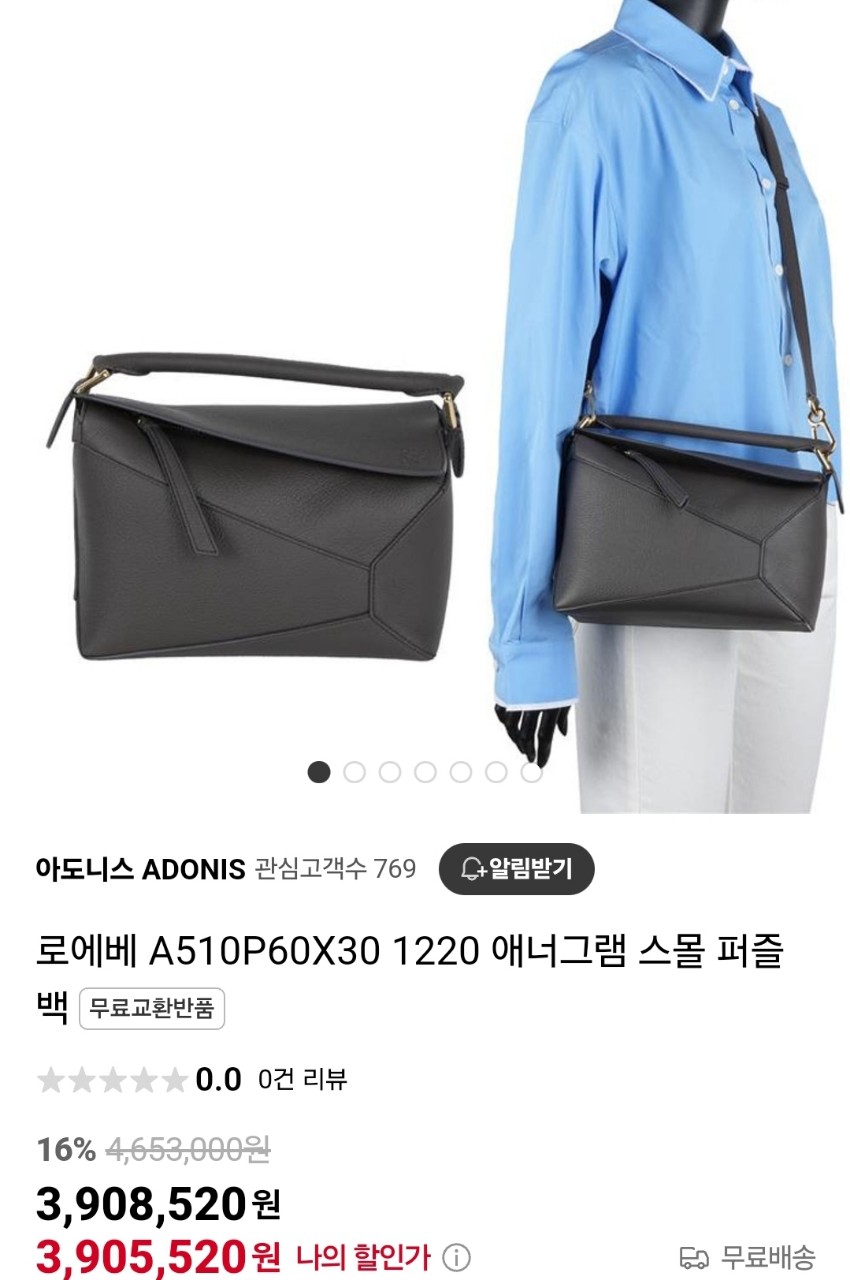Jump to the second image indicator dot
Viewport: 850px width, 1280px height.
[354, 772]
